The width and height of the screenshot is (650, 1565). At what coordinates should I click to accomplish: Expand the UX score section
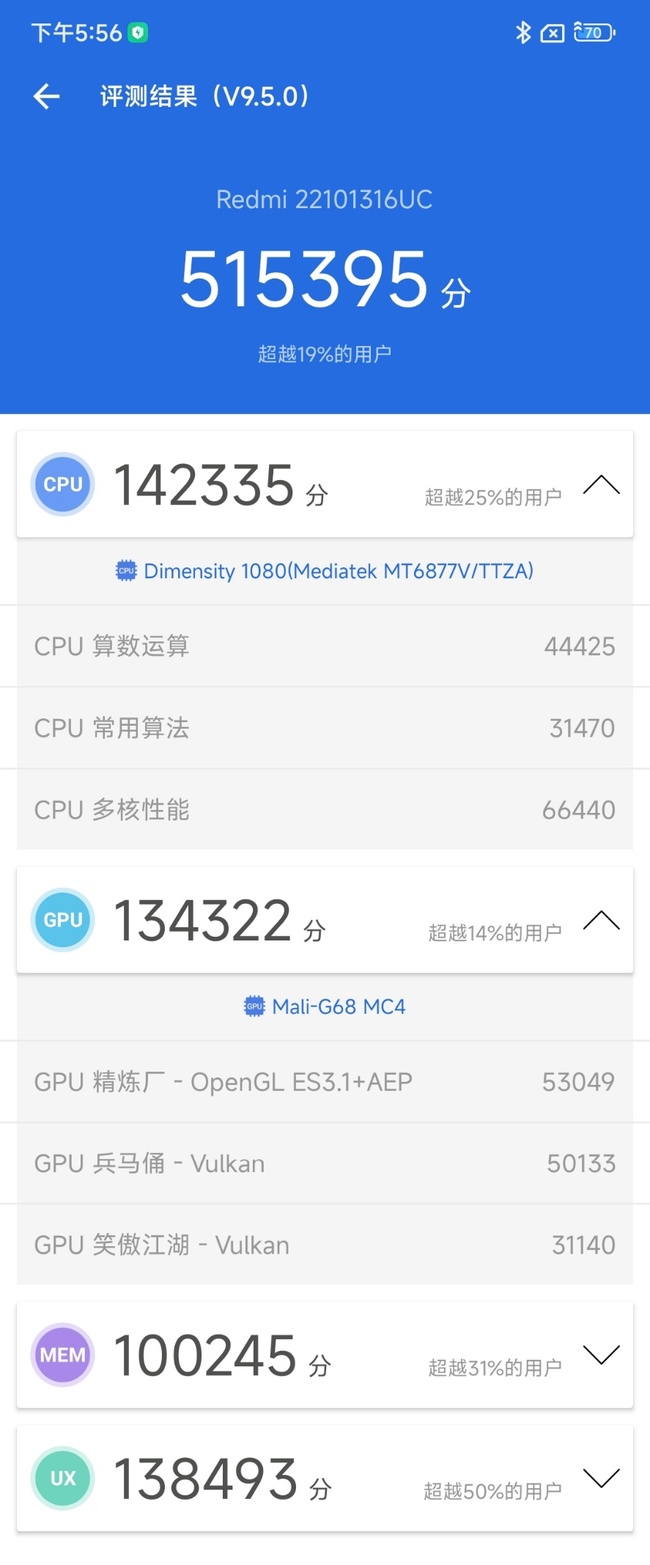[601, 1478]
